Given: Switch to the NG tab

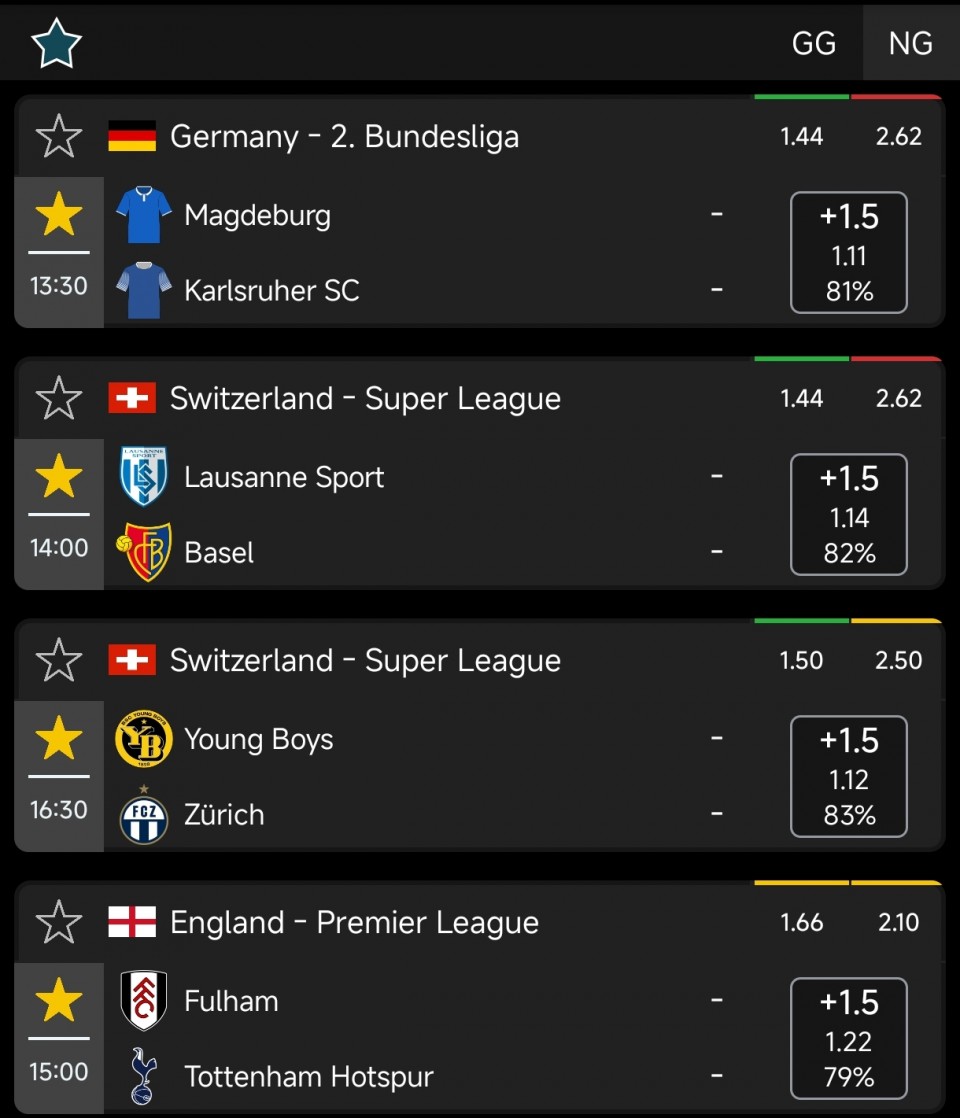Looking at the screenshot, I should pos(910,44).
